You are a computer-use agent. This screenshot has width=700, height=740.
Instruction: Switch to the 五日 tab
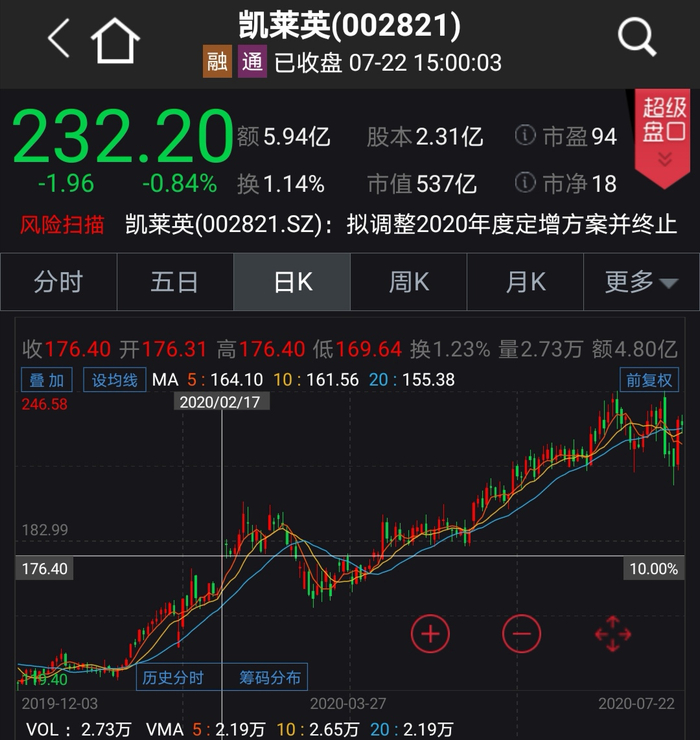(x=174, y=282)
